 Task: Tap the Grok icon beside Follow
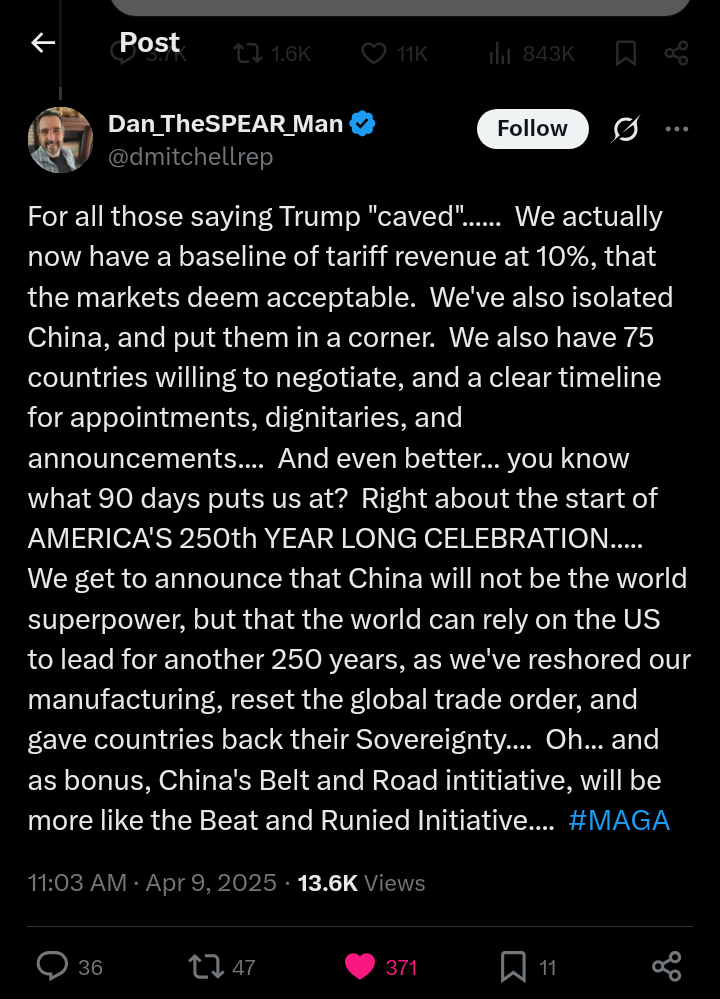[626, 130]
